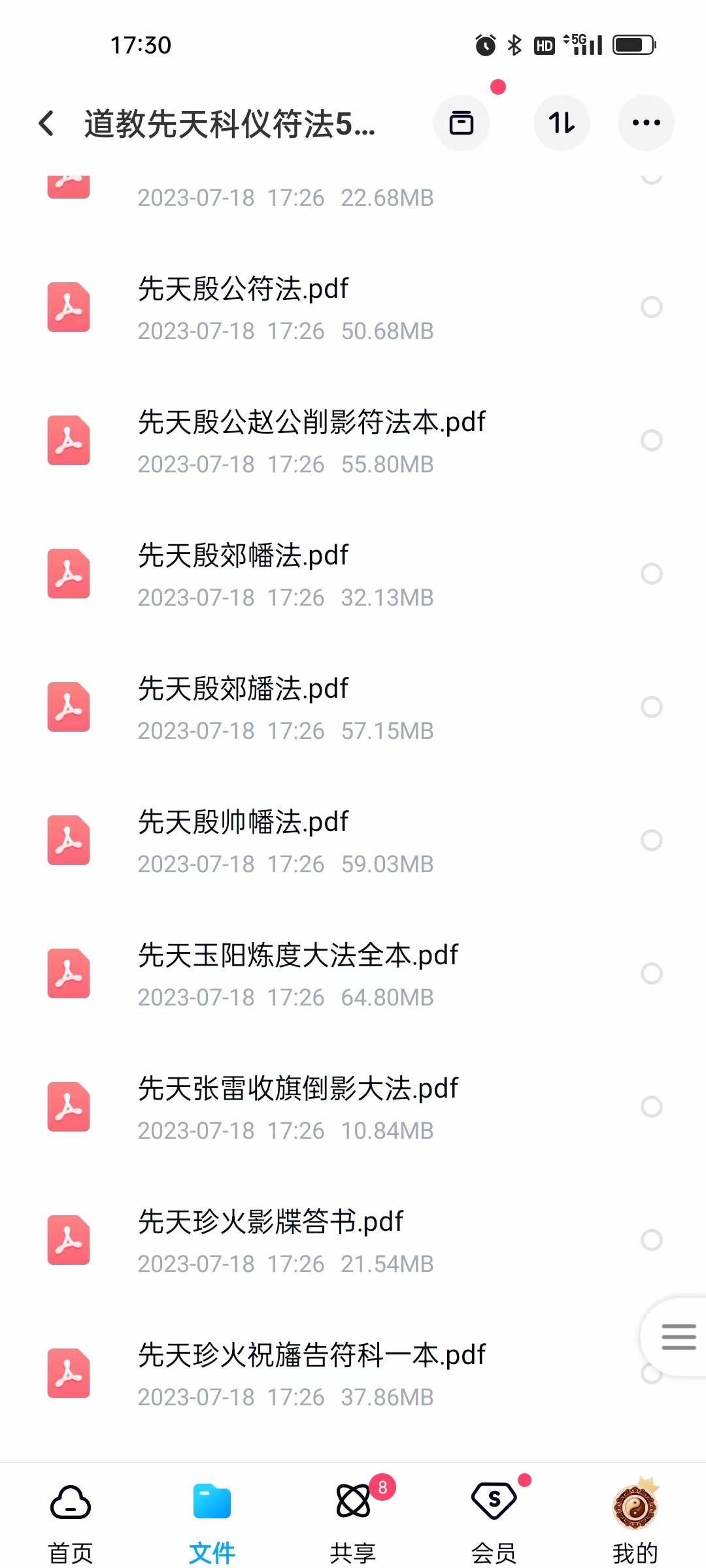
Task: Select the circle beside 先天珍火祝旛告符科一本.pdf
Action: (x=651, y=1371)
